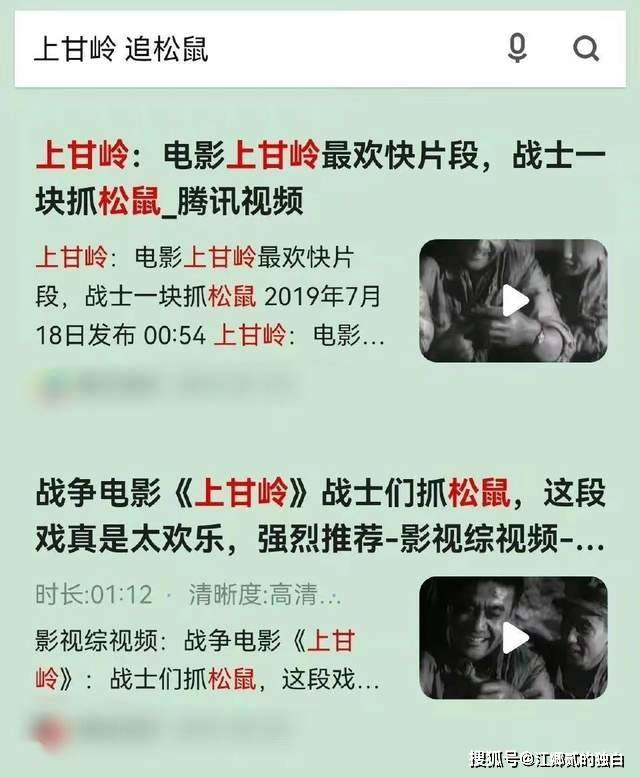The image size is (640, 777).
Task: Run the search with the magnifier icon
Action: pyautogui.click(x=585, y=48)
